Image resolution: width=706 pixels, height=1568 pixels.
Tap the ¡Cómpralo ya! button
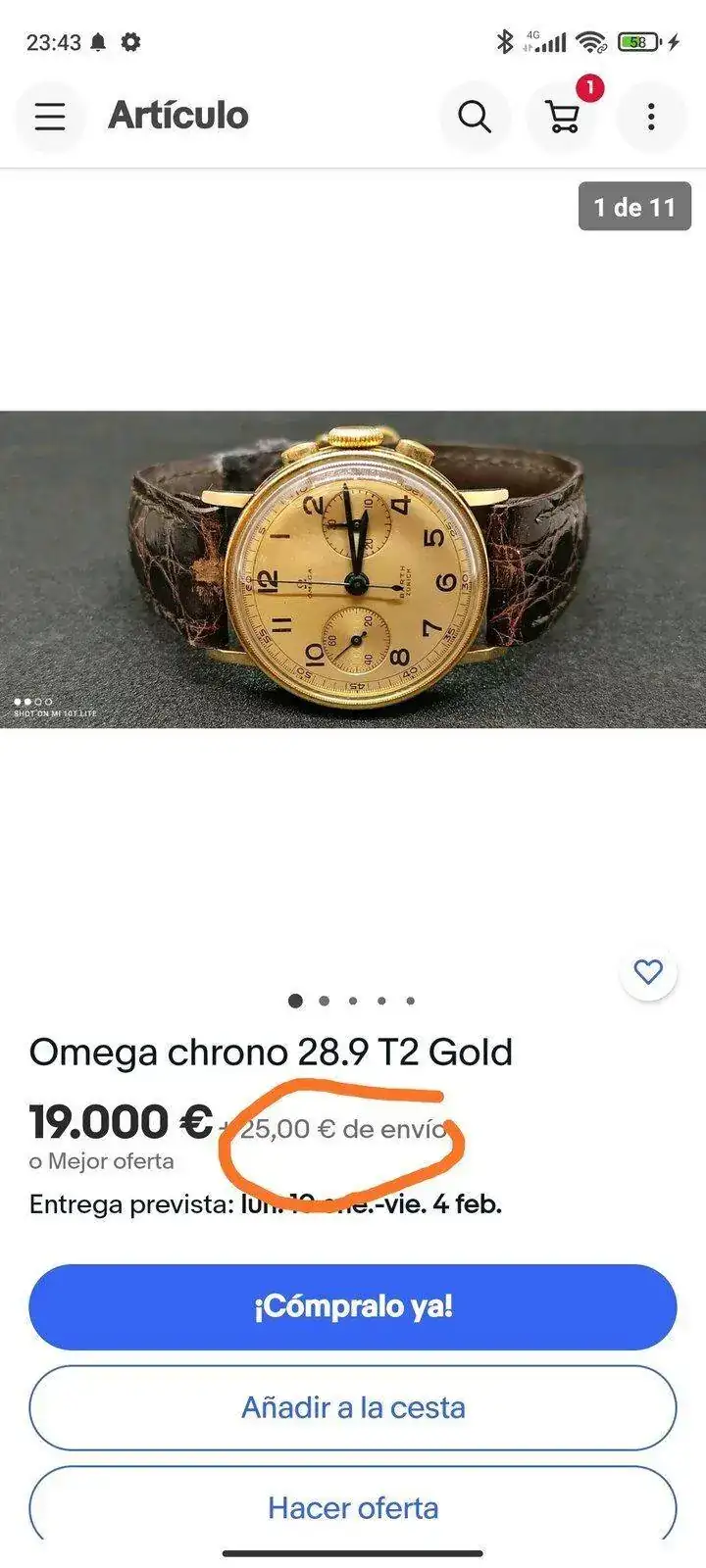click(x=353, y=1306)
